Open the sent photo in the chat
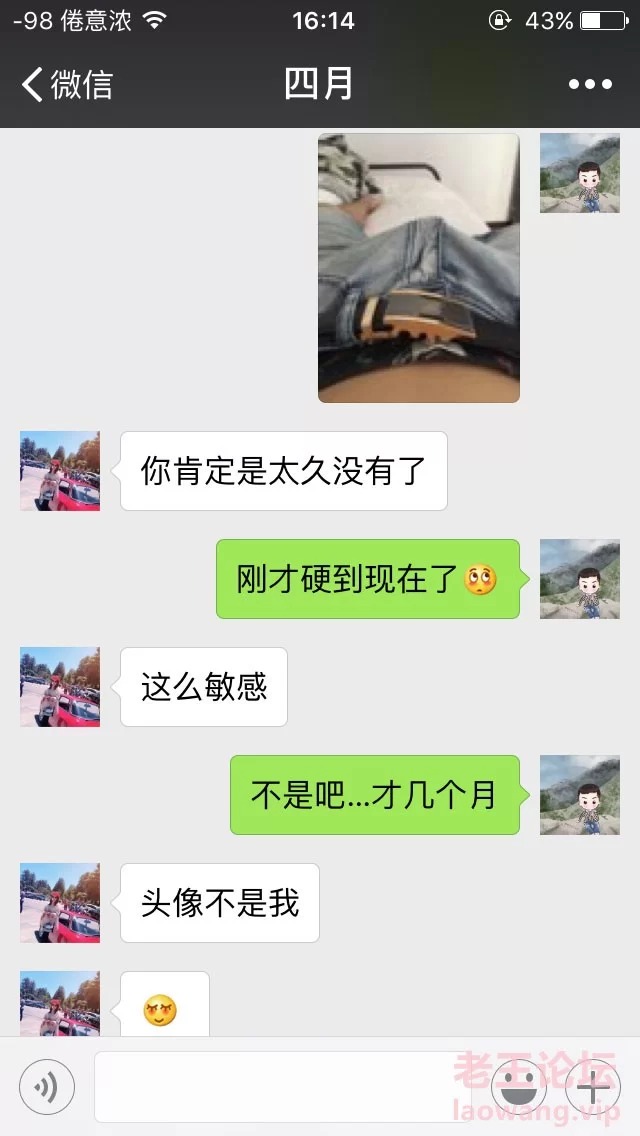Image resolution: width=640 pixels, height=1136 pixels. click(x=419, y=268)
